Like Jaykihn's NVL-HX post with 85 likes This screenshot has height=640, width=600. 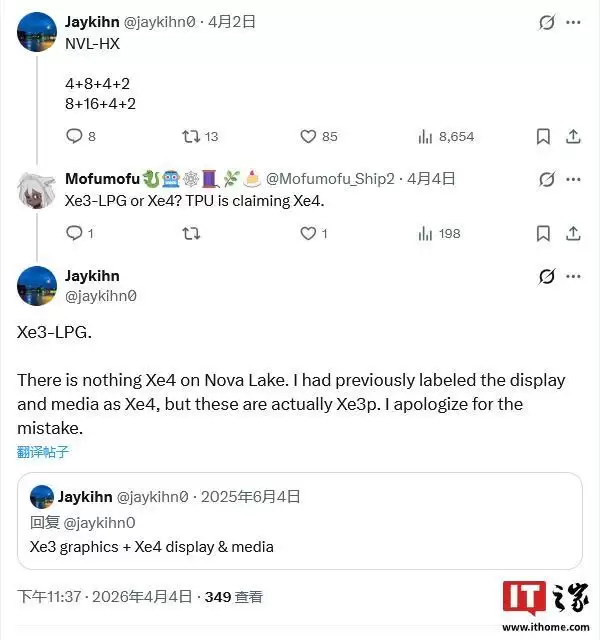tap(309, 137)
